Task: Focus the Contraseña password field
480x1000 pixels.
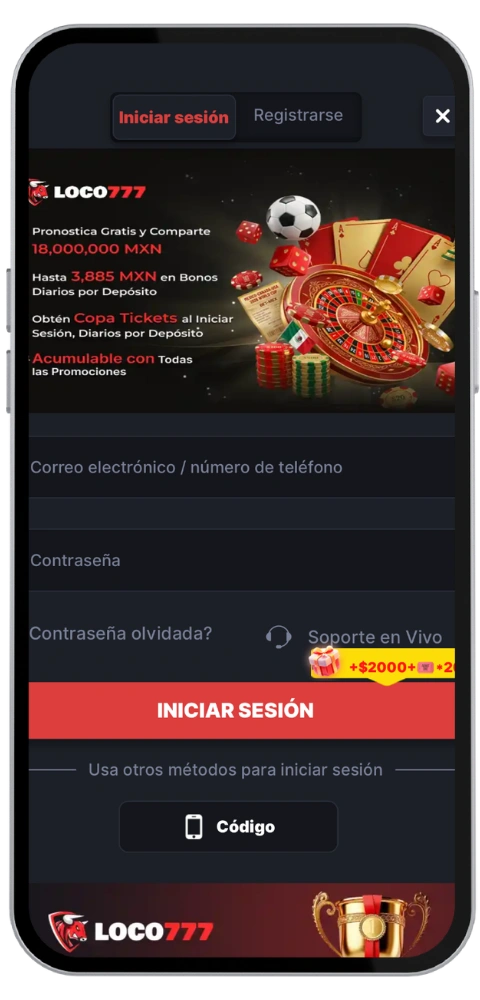Action: click(x=242, y=560)
